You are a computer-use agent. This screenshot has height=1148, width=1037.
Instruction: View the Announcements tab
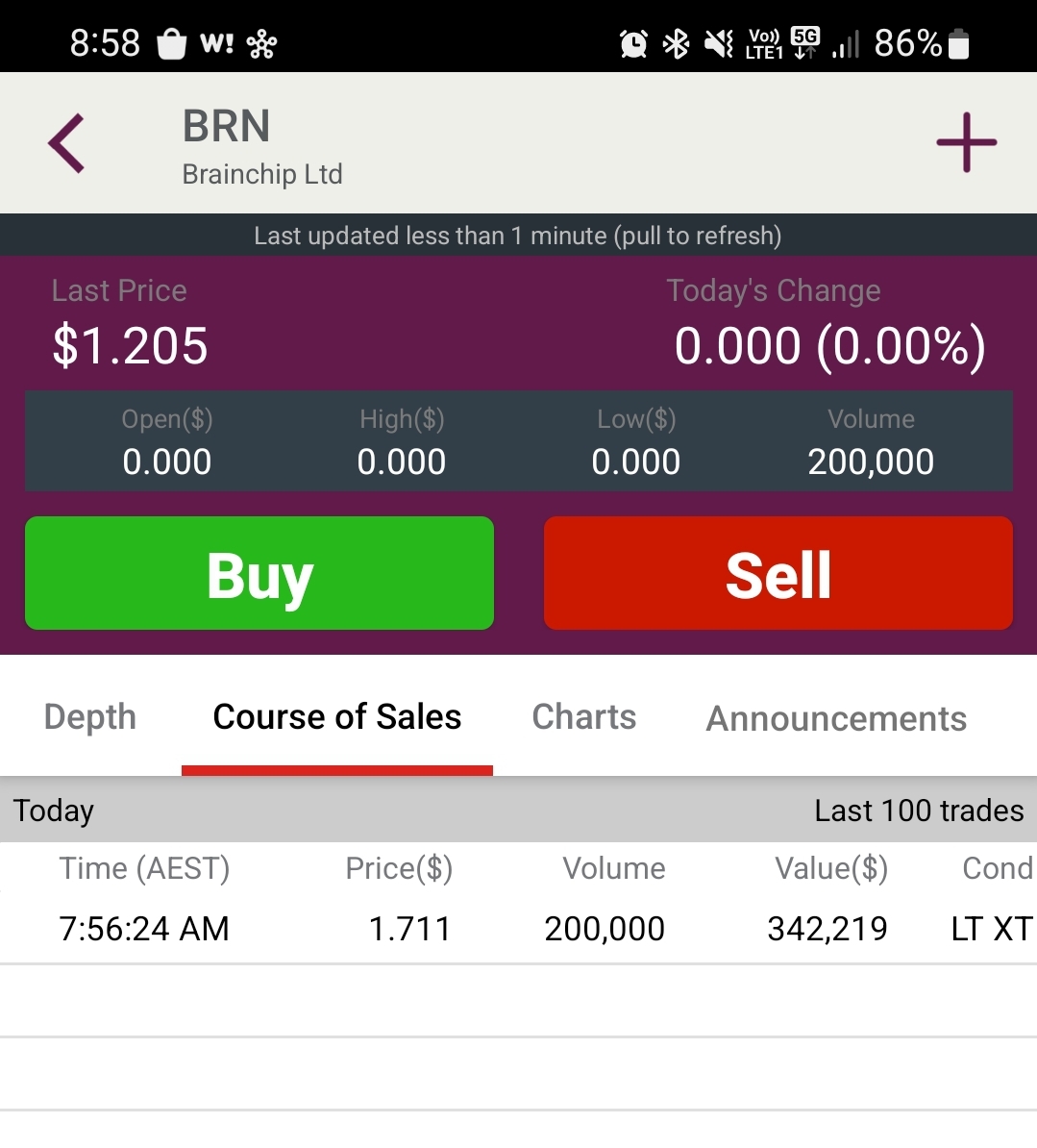pos(836,718)
